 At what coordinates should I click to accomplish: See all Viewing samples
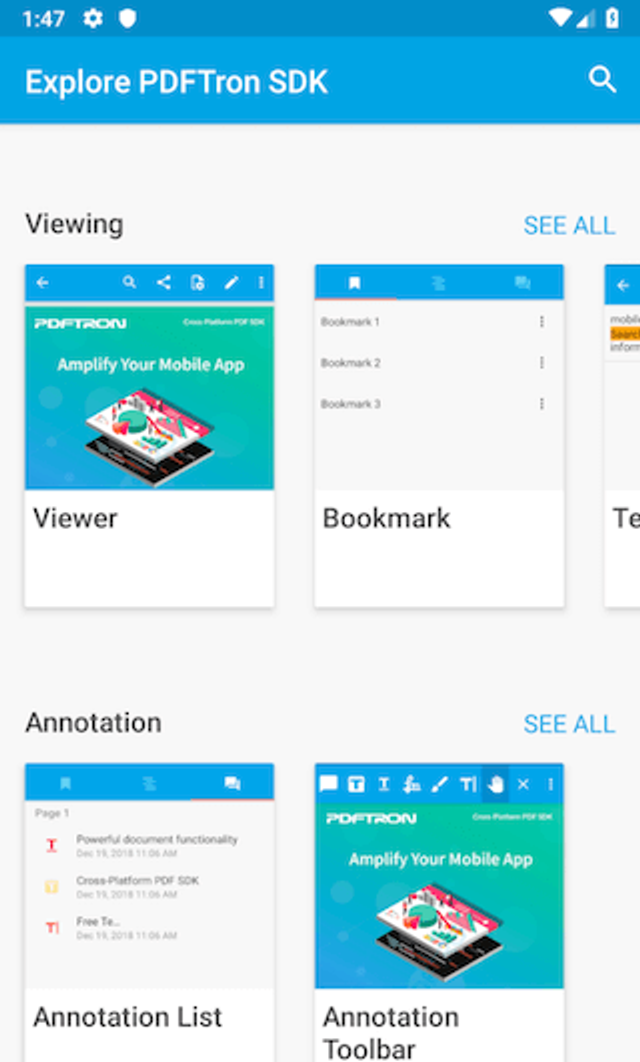point(569,225)
